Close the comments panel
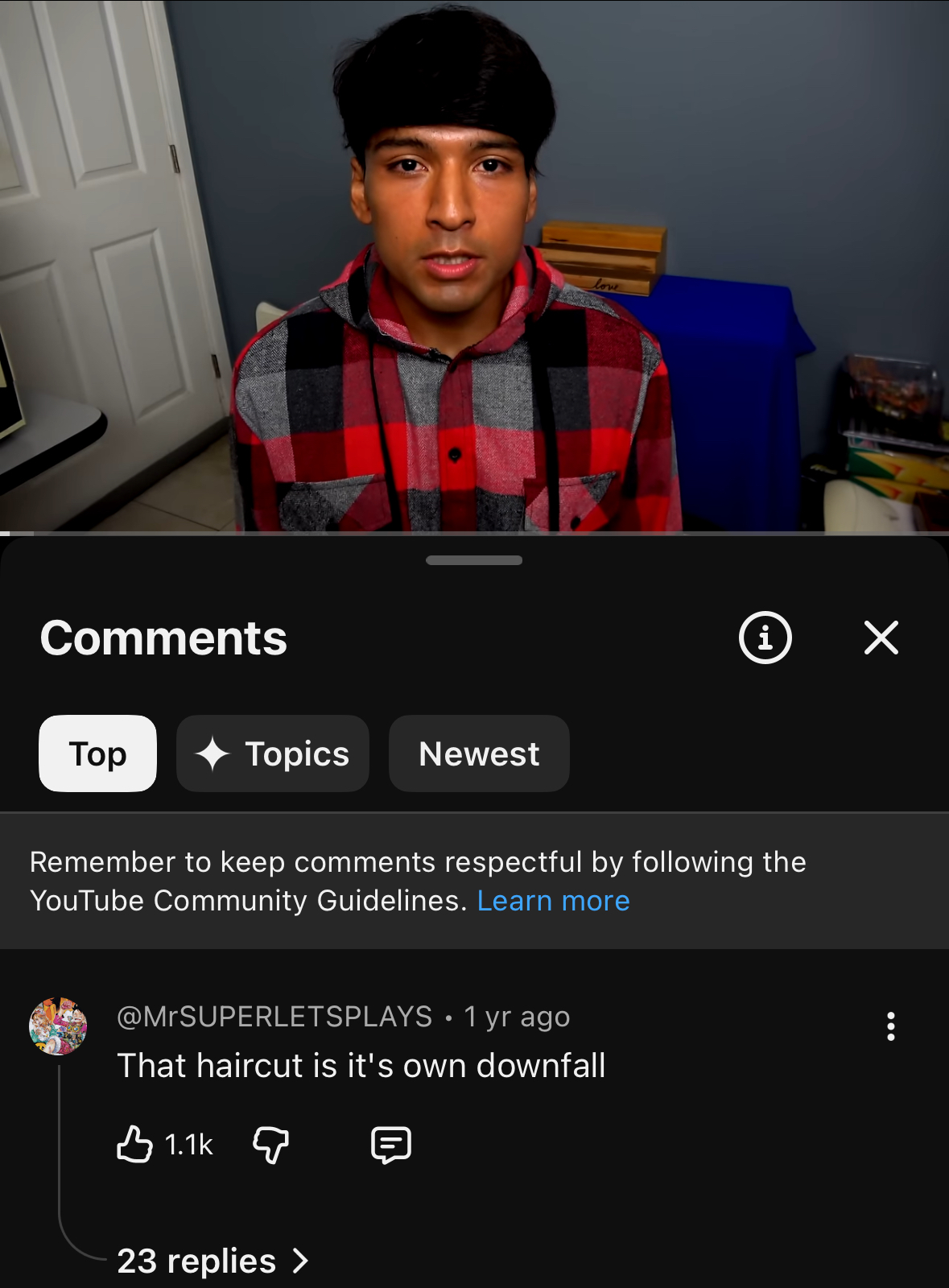Screen dimensions: 949x1288 [x=881, y=638]
